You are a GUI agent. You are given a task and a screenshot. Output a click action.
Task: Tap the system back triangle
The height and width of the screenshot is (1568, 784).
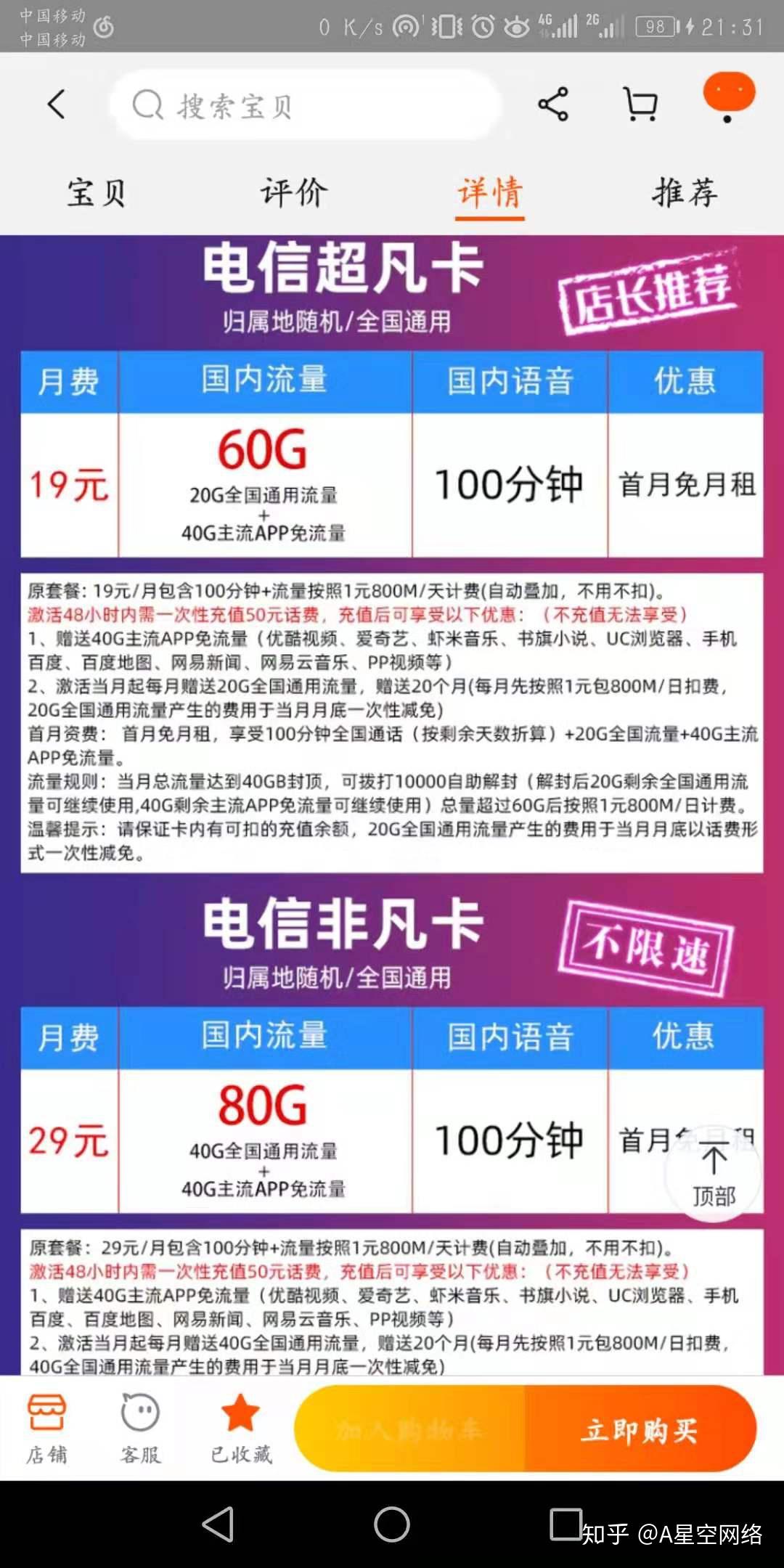point(218,1524)
